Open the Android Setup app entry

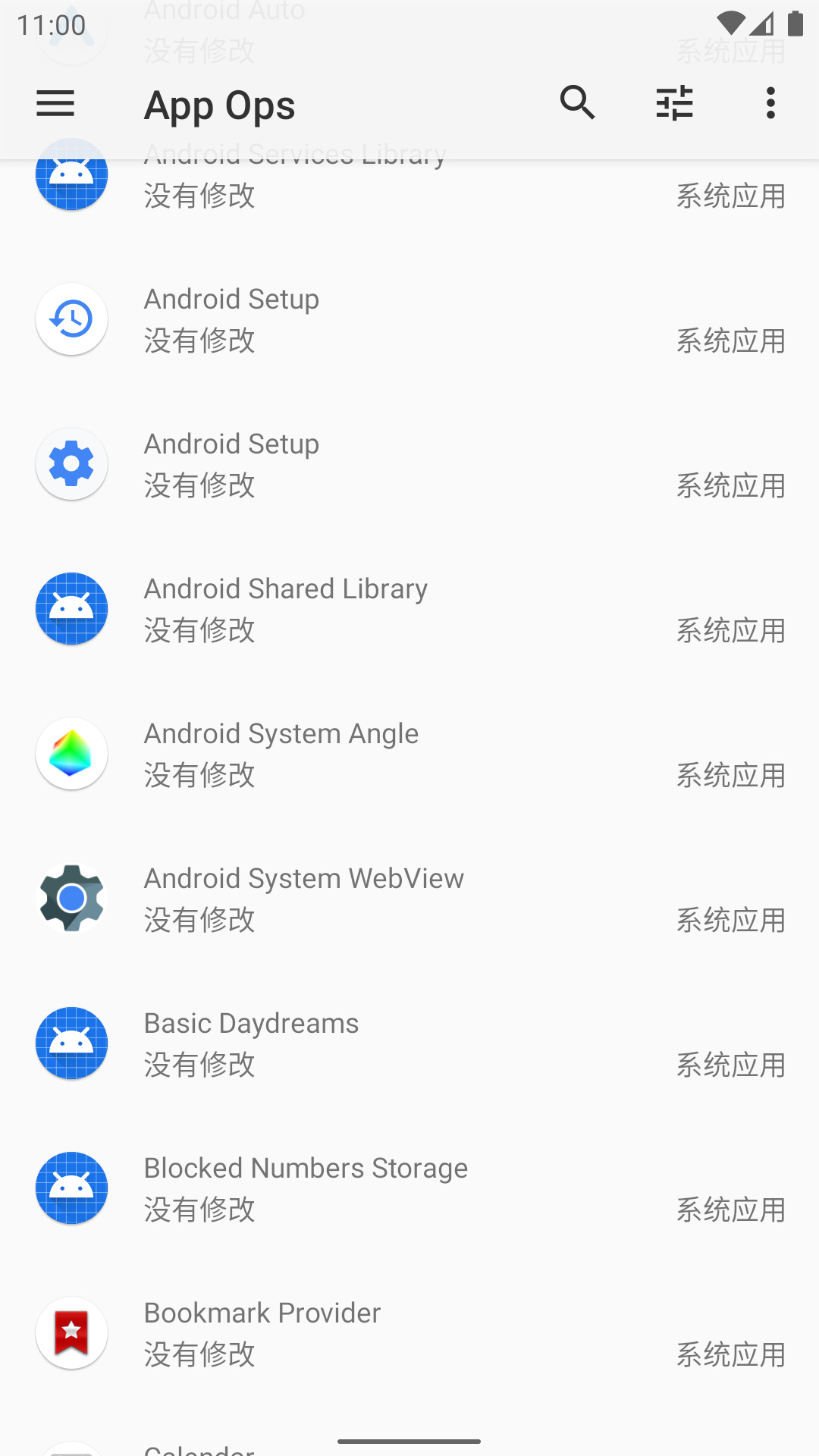click(x=409, y=318)
